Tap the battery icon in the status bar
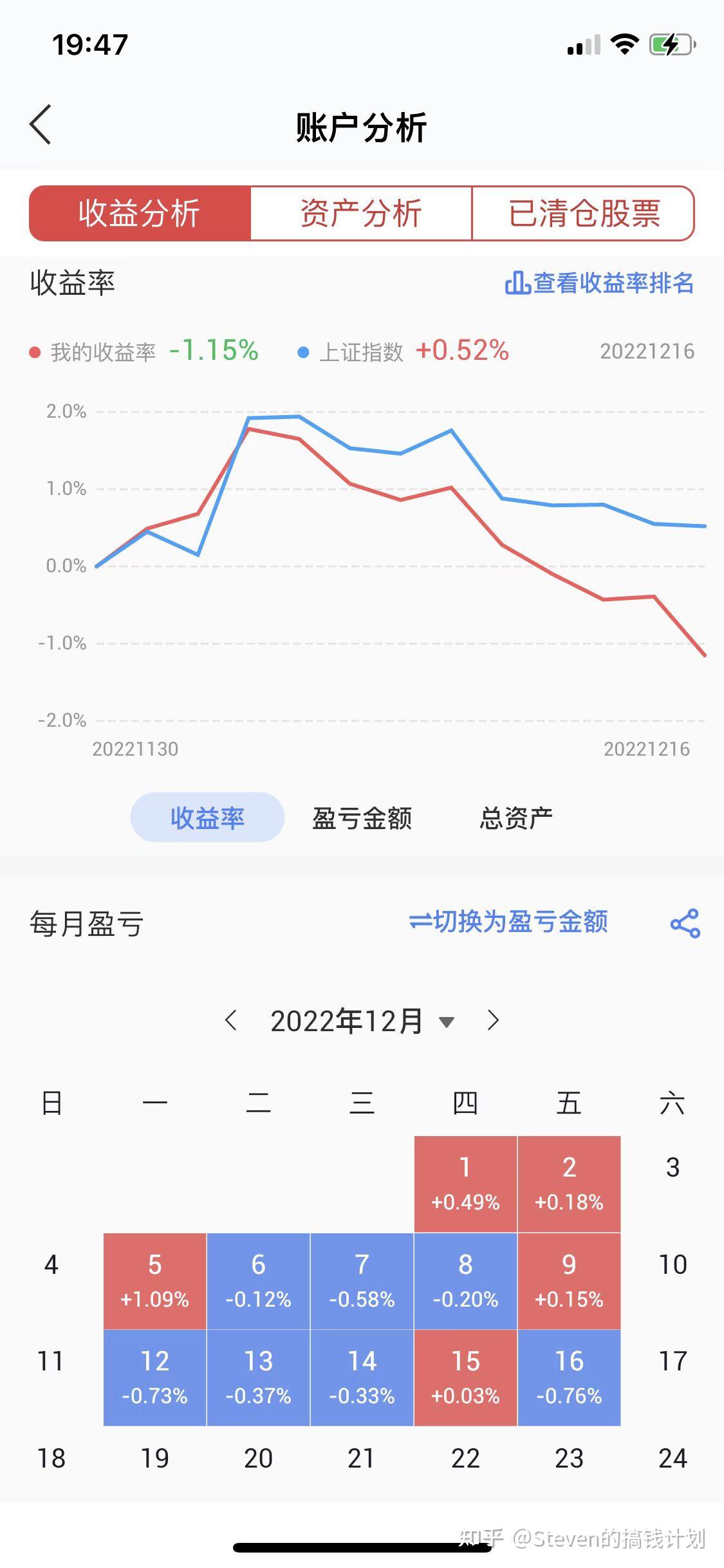The width and height of the screenshot is (724, 1568). pyautogui.click(x=670, y=45)
